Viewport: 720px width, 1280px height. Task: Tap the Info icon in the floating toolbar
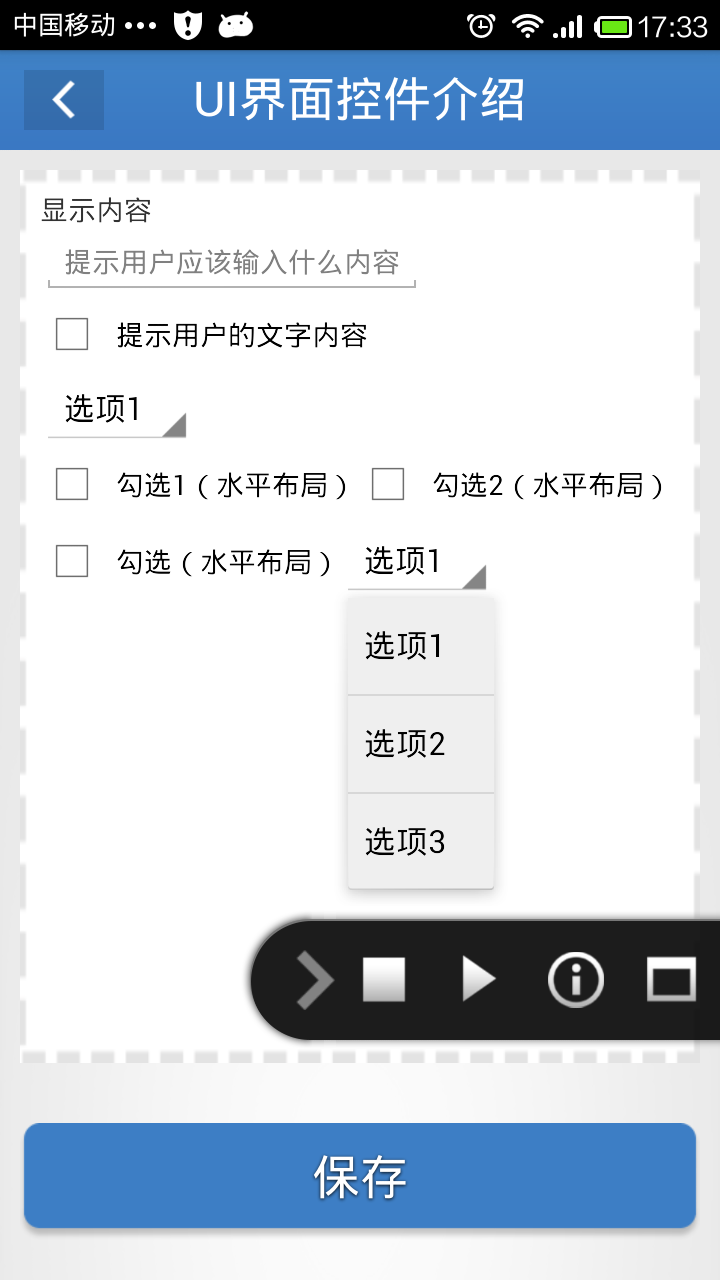click(576, 978)
